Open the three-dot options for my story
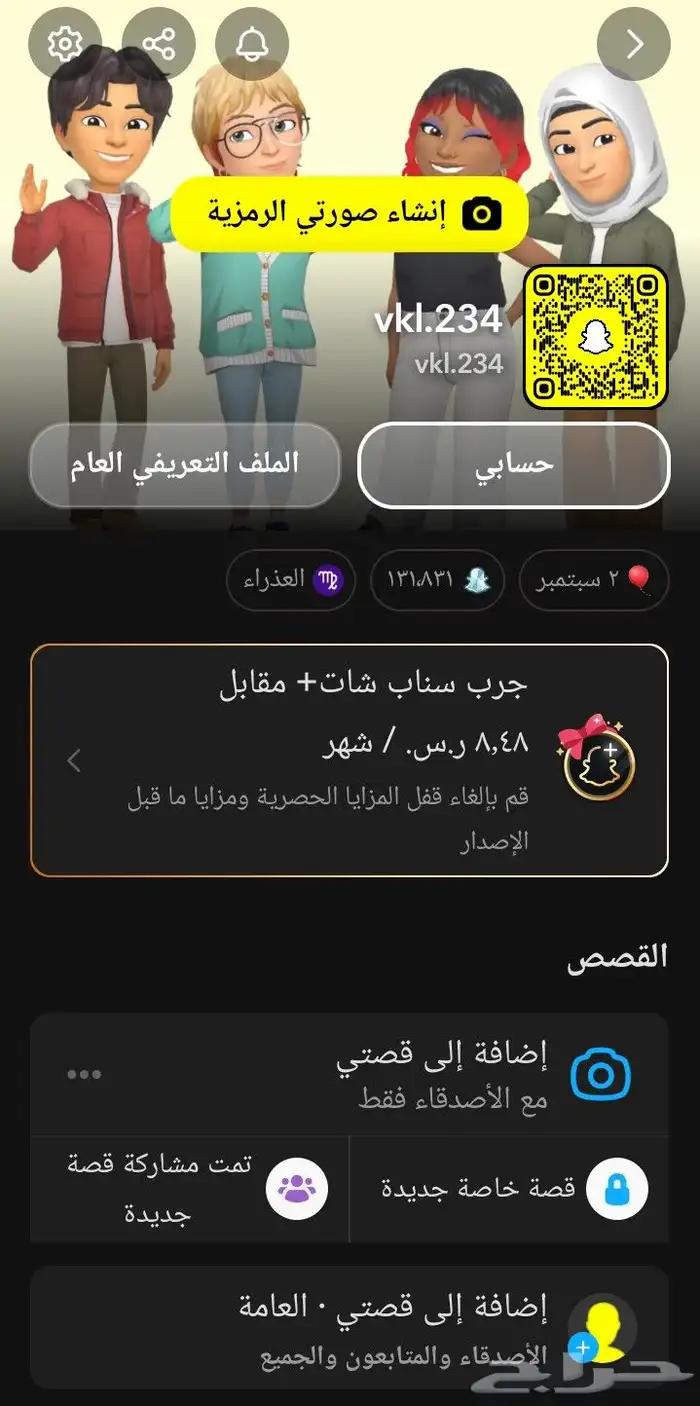 coord(84,1074)
